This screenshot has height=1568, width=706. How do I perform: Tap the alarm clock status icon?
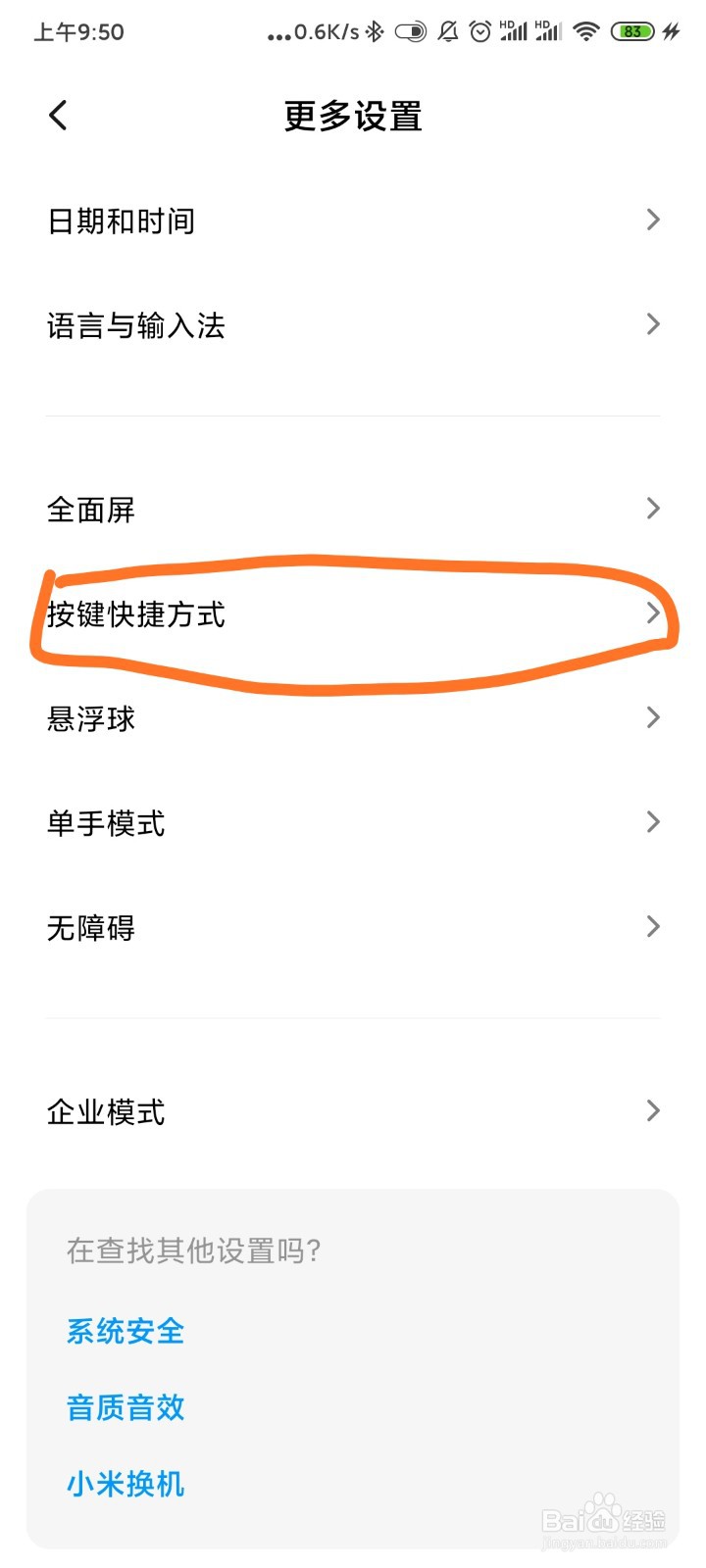point(479,32)
